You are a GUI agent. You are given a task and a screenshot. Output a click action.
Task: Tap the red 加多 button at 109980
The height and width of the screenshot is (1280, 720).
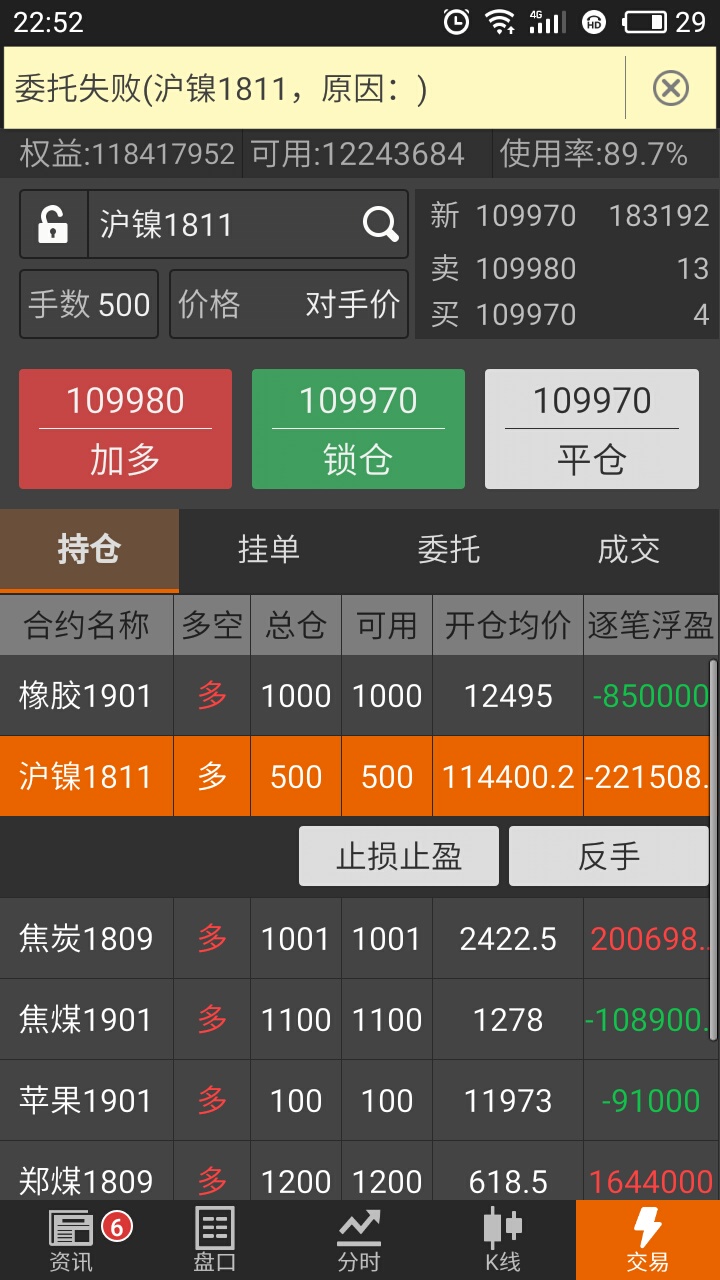[125, 429]
